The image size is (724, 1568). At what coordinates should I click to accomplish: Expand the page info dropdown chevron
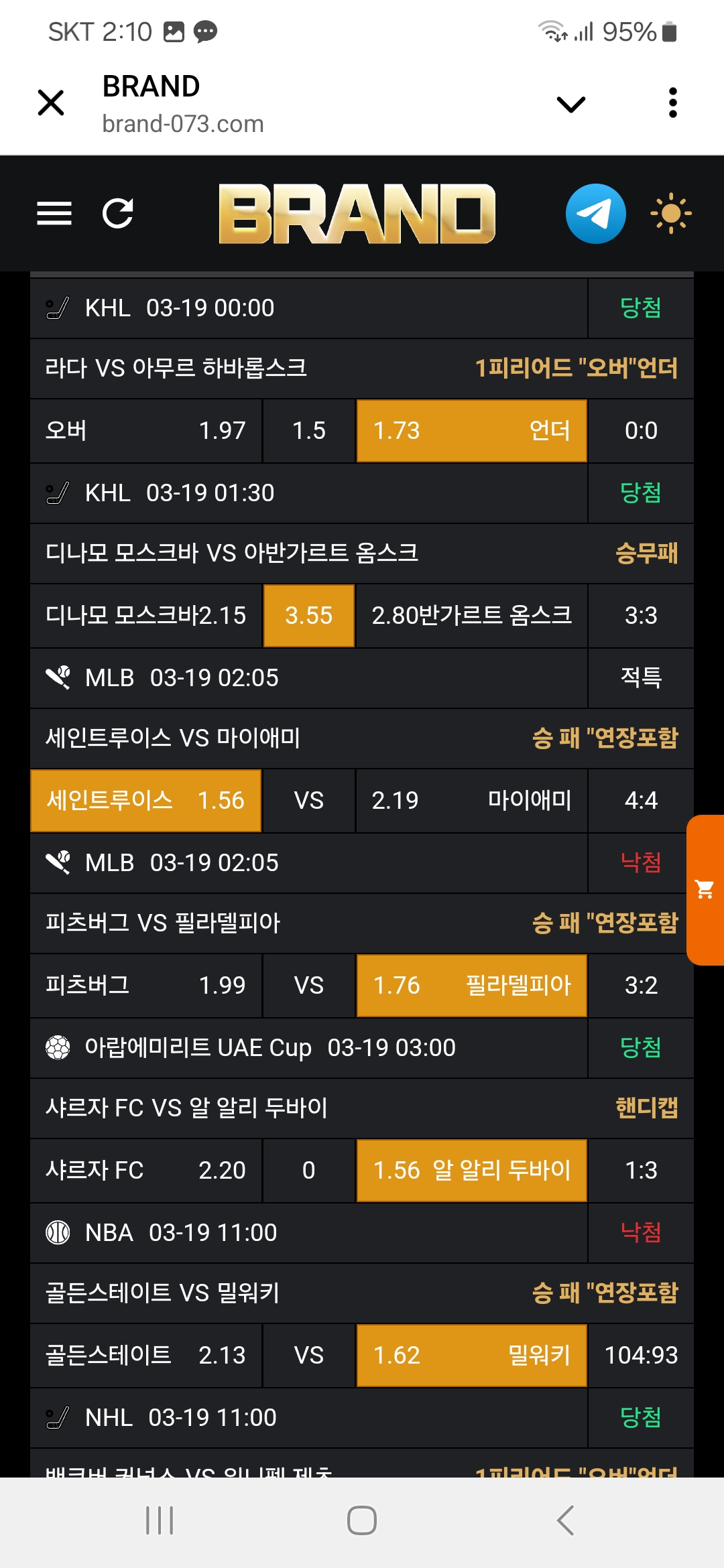point(570,104)
